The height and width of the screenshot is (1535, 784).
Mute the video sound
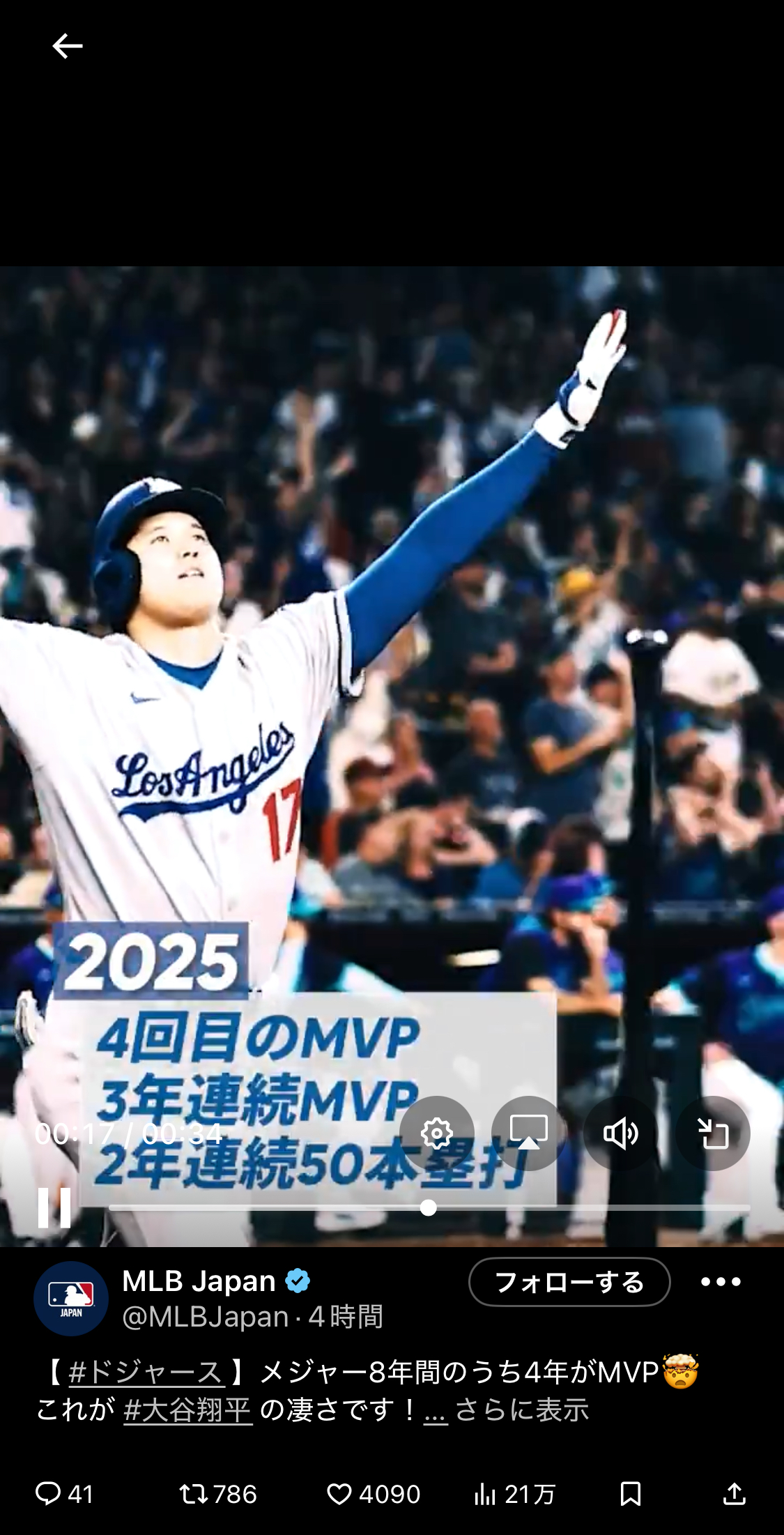click(x=620, y=1133)
